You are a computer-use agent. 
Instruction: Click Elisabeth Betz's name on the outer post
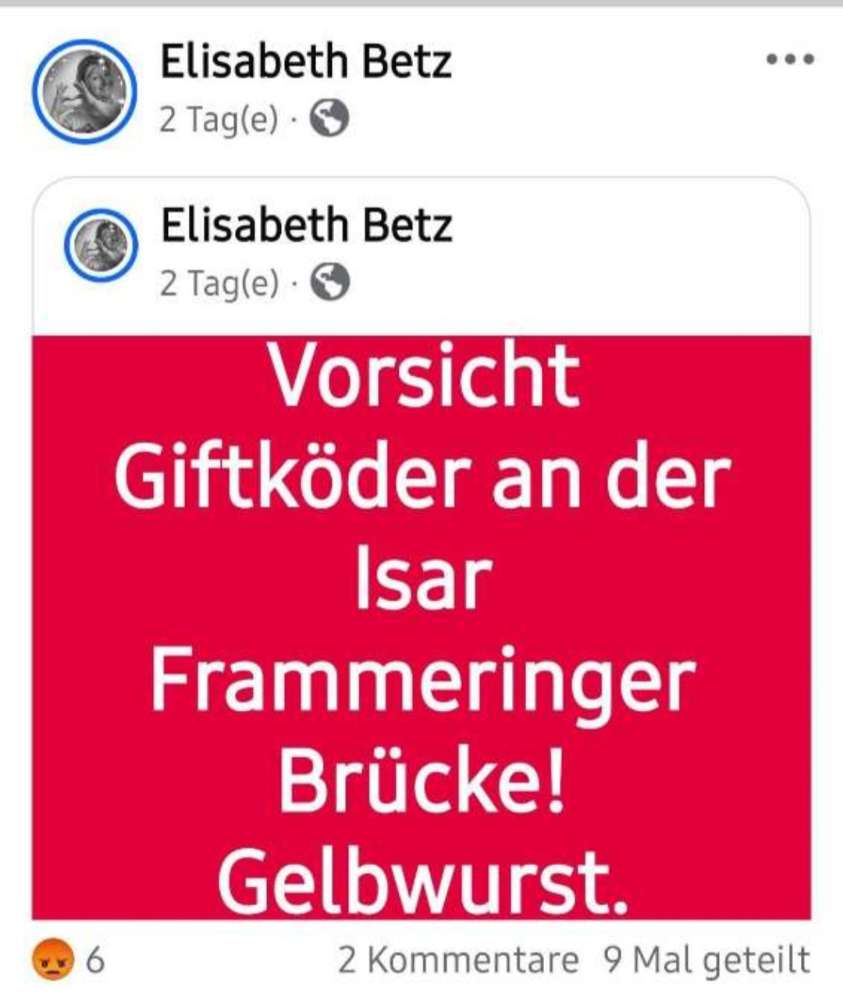(305, 60)
